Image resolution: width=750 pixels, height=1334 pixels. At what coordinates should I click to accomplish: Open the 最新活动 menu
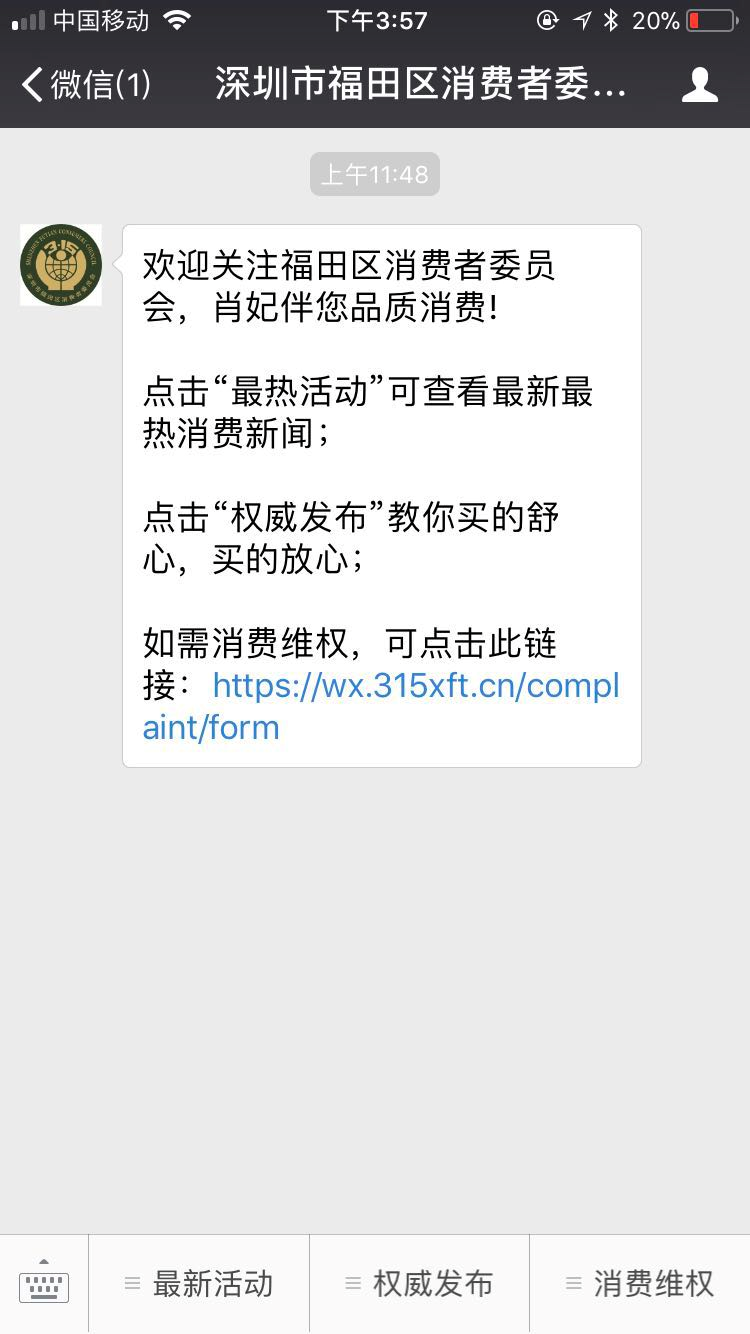(x=199, y=1284)
